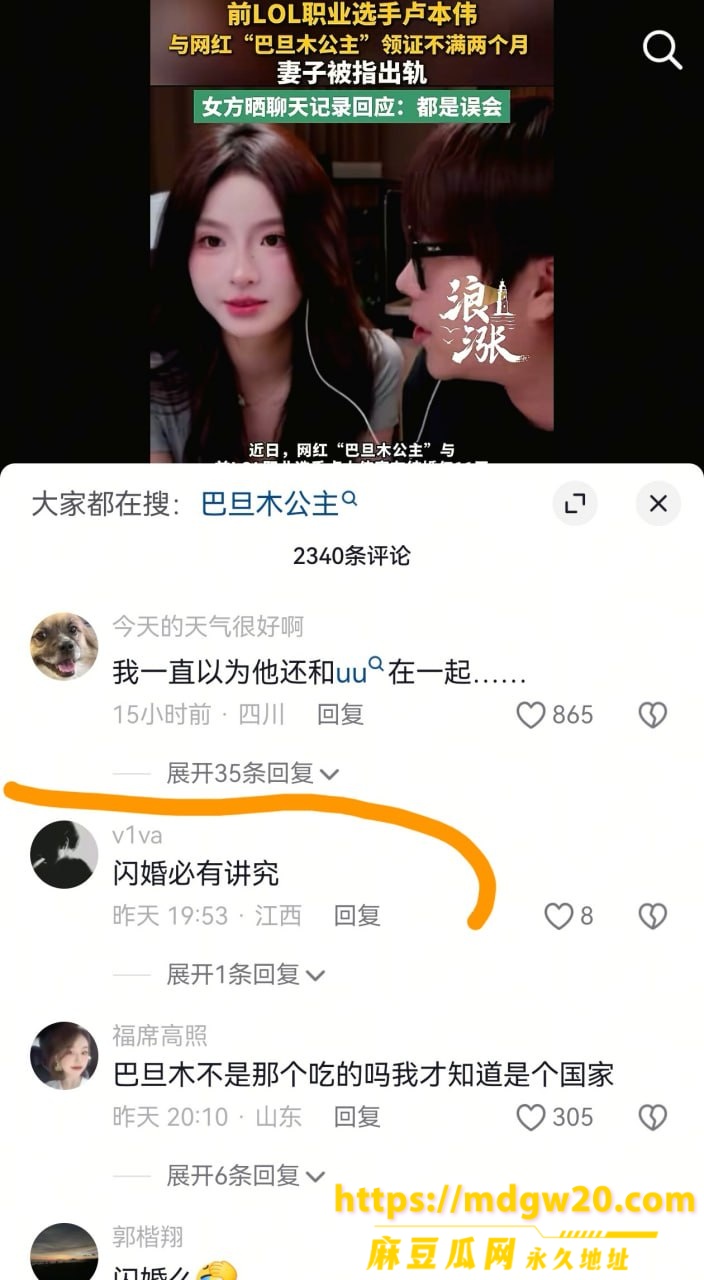This screenshot has height=1280, width=704.
Task: Open 福席高照's profile avatar
Action: coord(64,1056)
